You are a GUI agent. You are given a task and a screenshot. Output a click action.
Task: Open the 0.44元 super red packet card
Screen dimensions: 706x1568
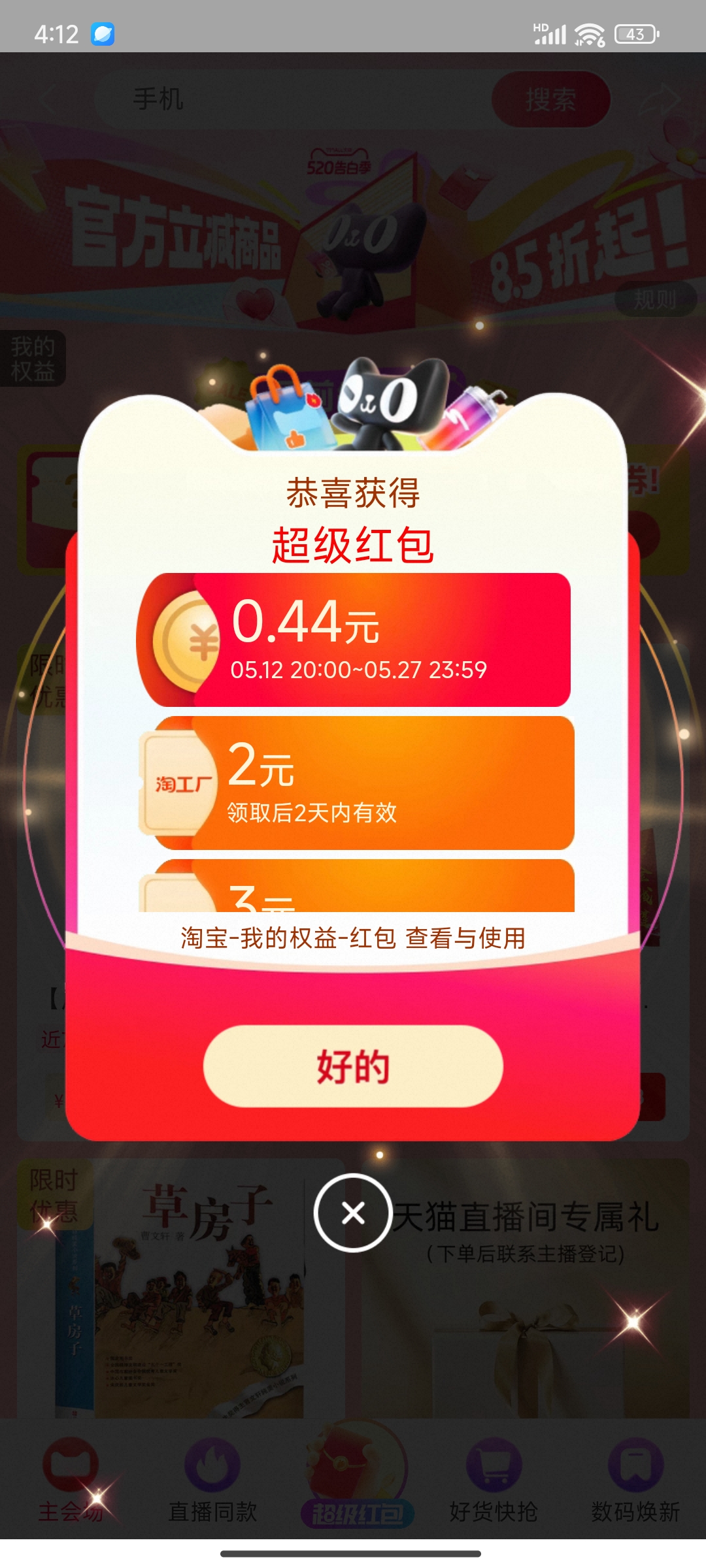click(x=354, y=640)
